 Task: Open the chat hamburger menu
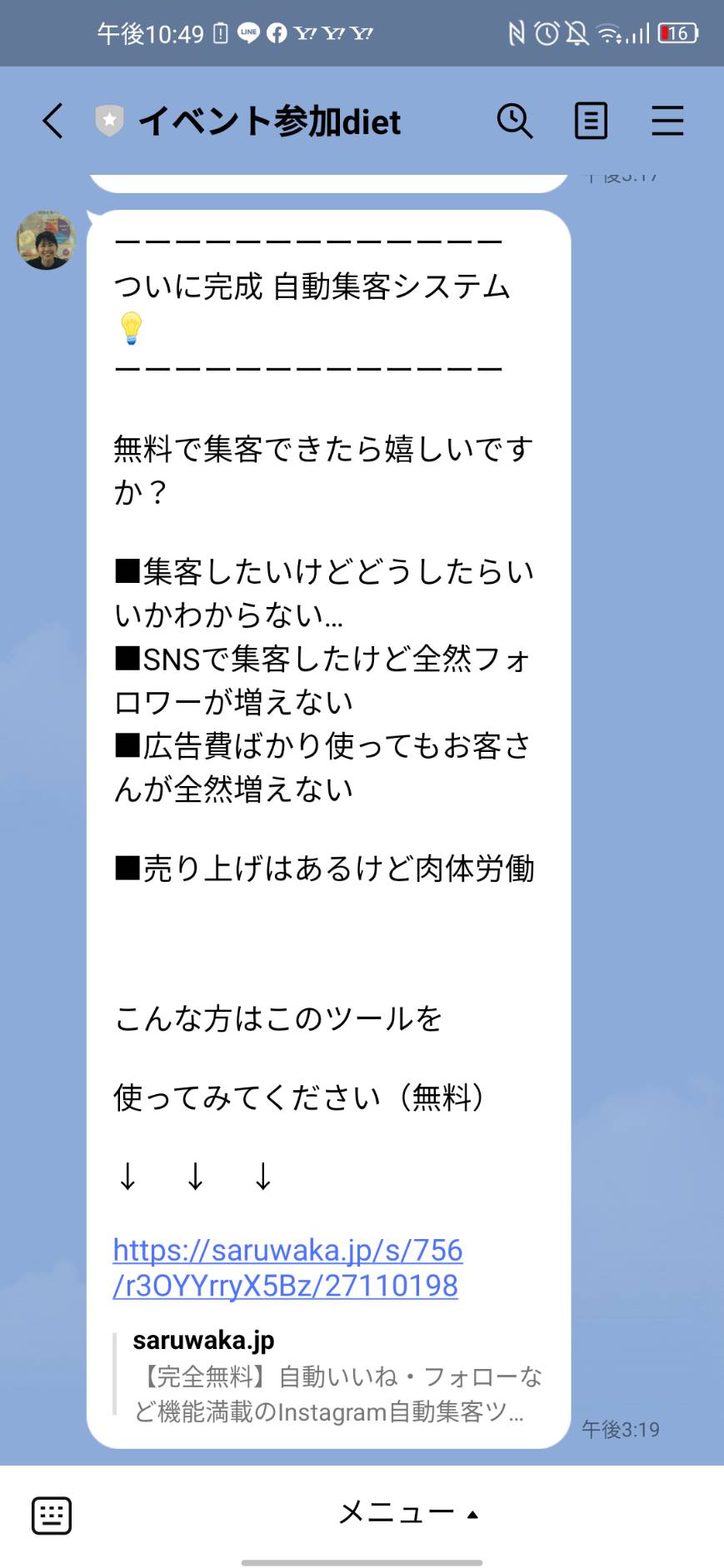[667, 121]
